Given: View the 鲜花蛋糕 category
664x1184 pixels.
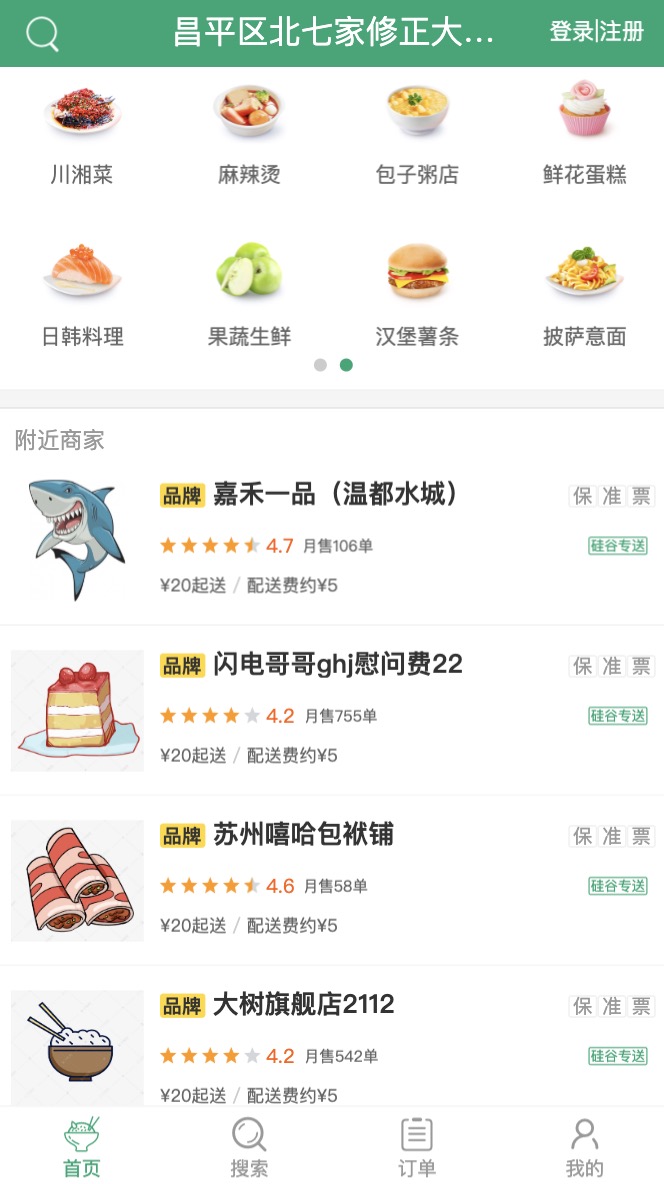Looking at the screenshot, I should [585, 135].
